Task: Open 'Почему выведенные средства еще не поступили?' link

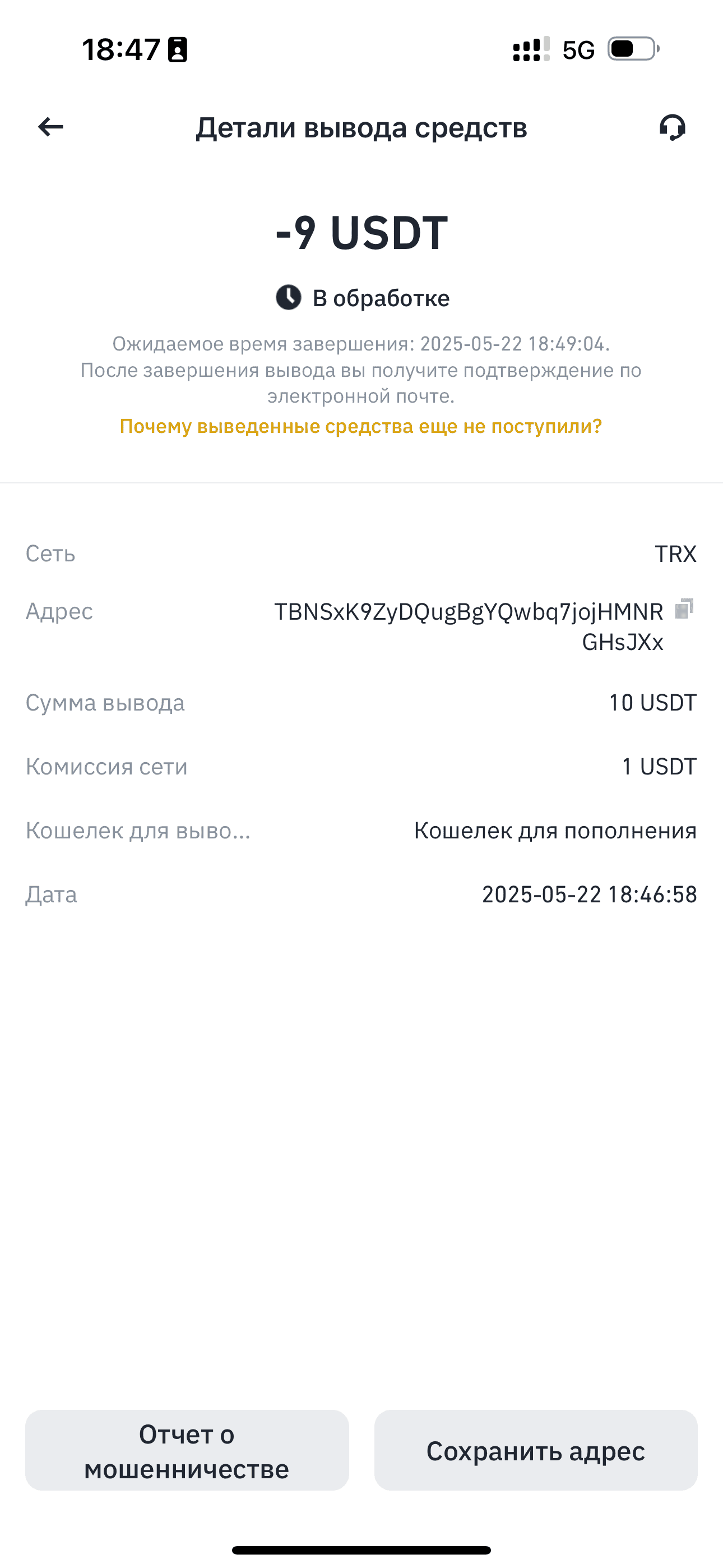Action: coord(361,426)
